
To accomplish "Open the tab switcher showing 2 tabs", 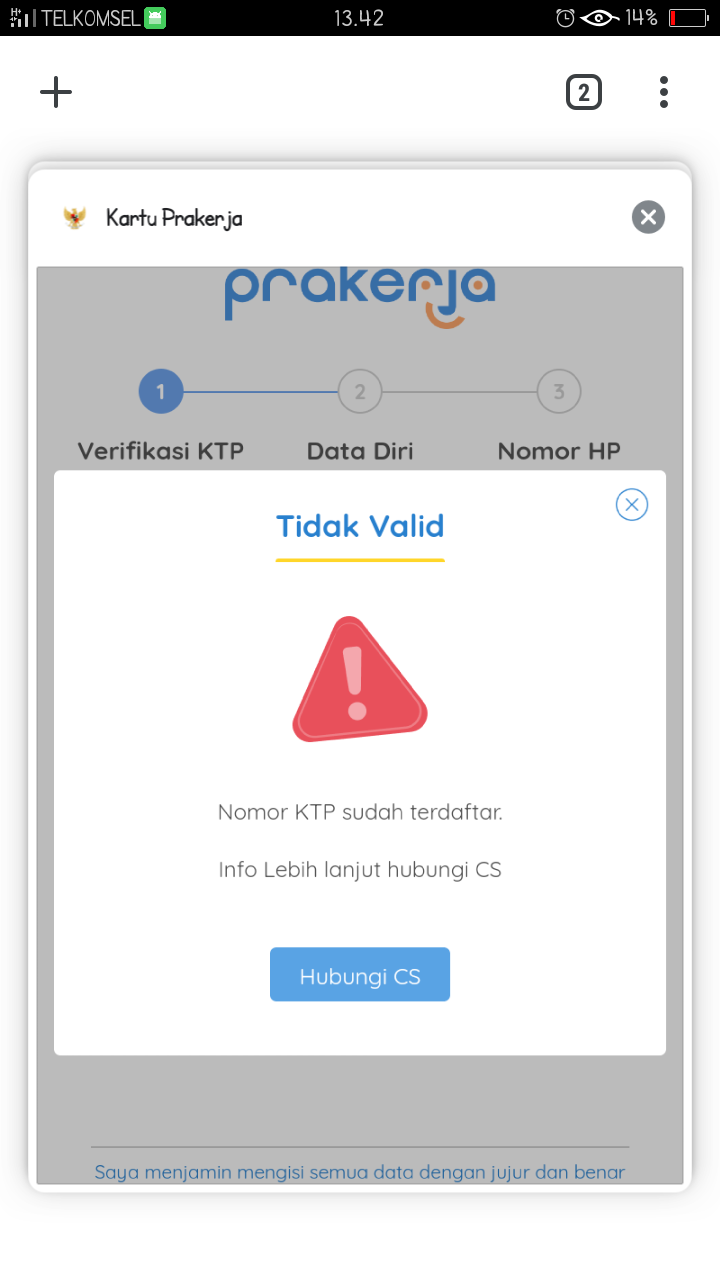I will (x=584, y=93).
